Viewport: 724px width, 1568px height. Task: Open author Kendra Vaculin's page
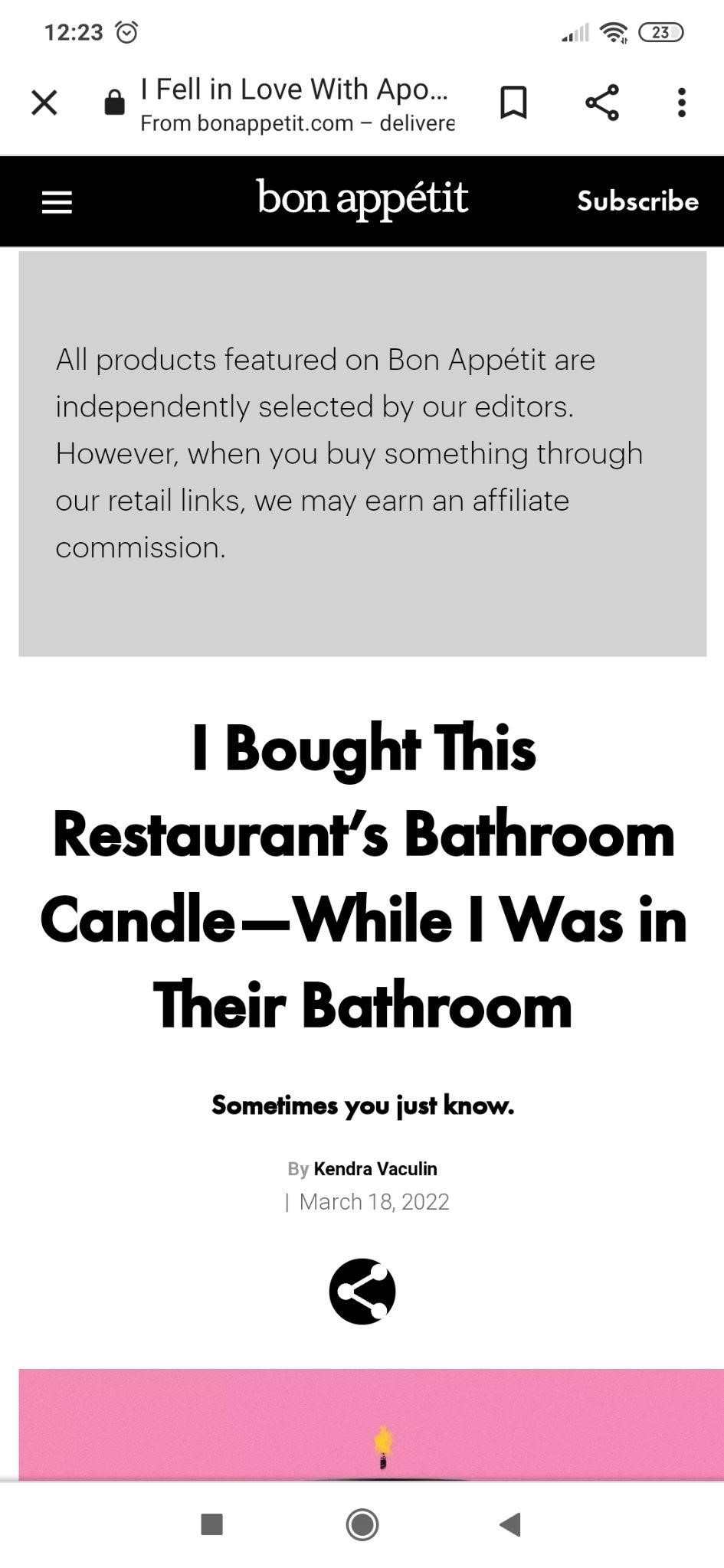pos(375,1168)
